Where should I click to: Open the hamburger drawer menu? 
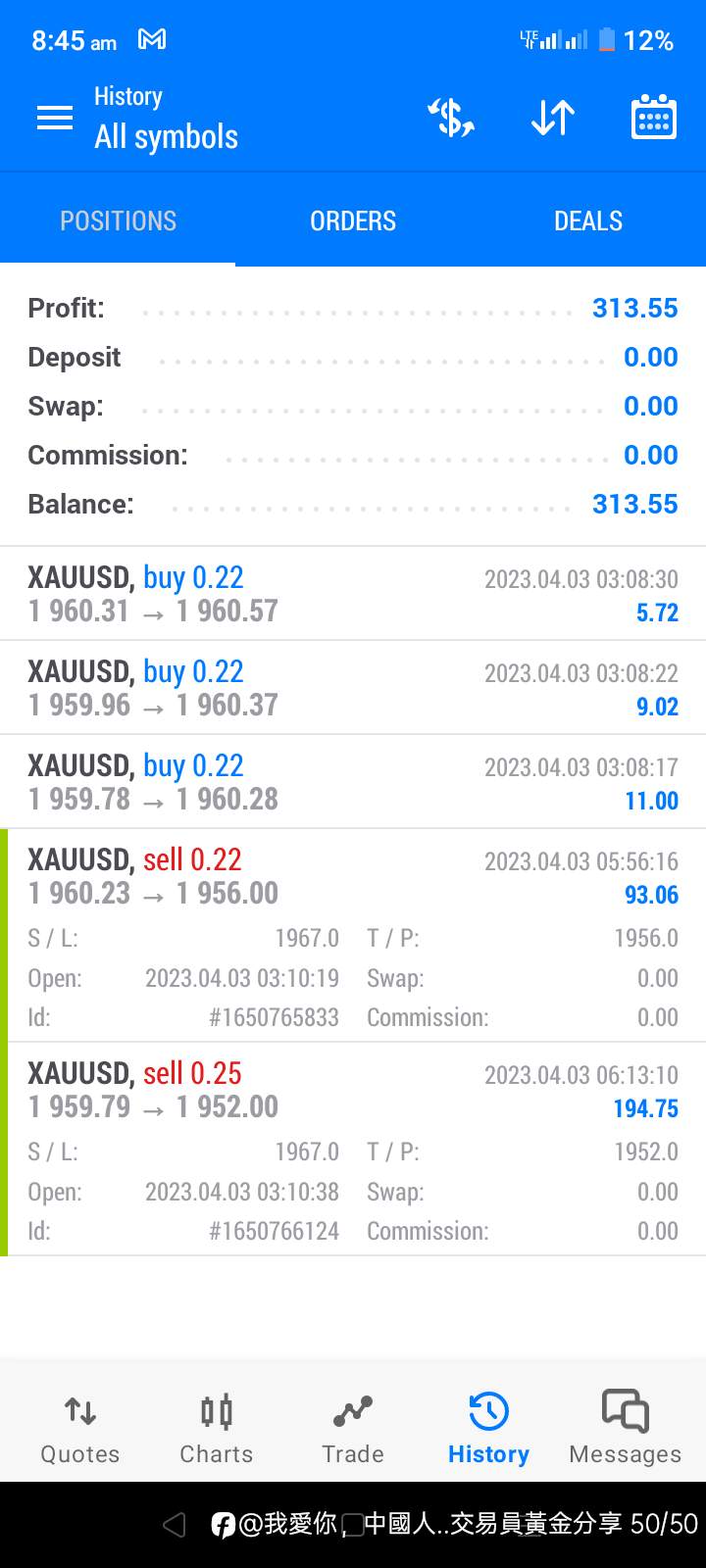click(55, 119)
